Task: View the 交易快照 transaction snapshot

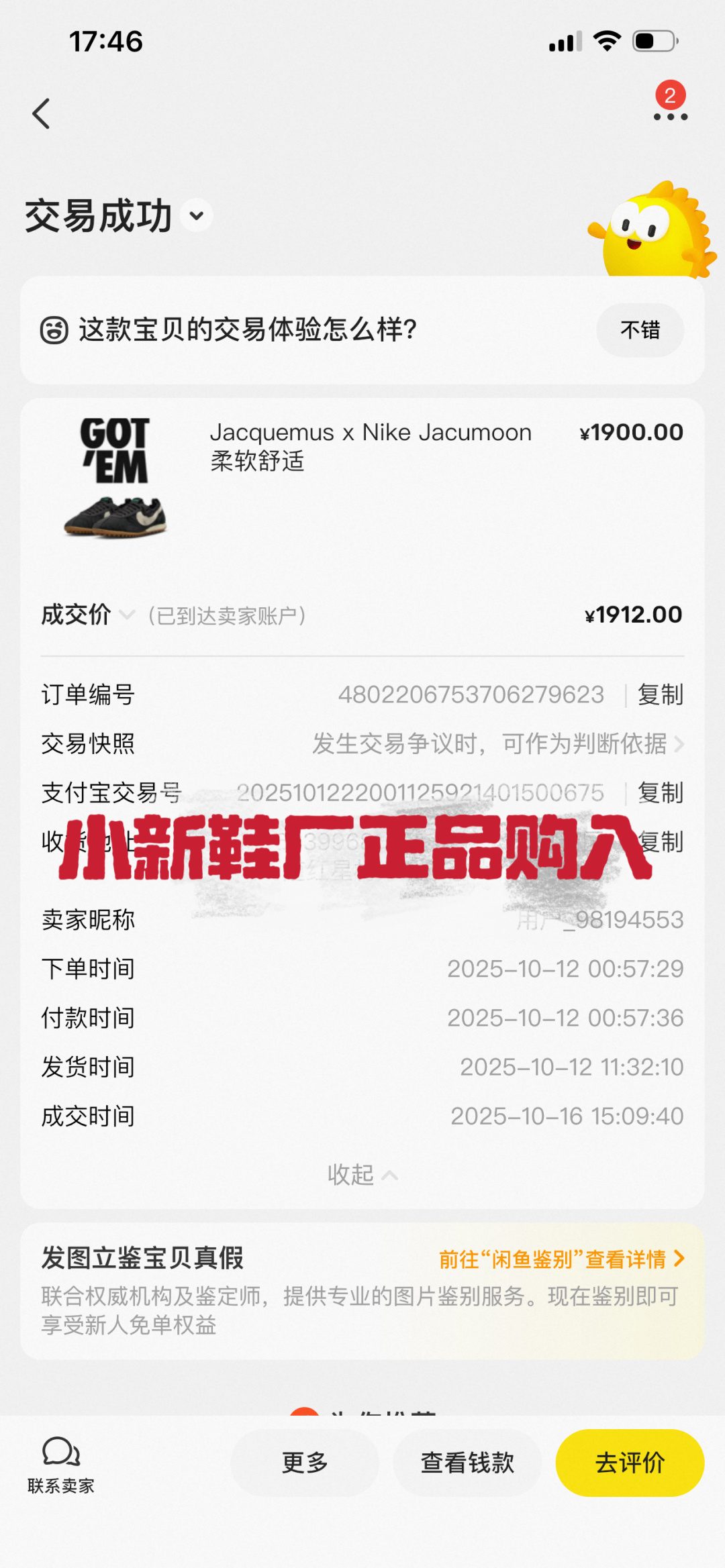Action: point(497,744)
